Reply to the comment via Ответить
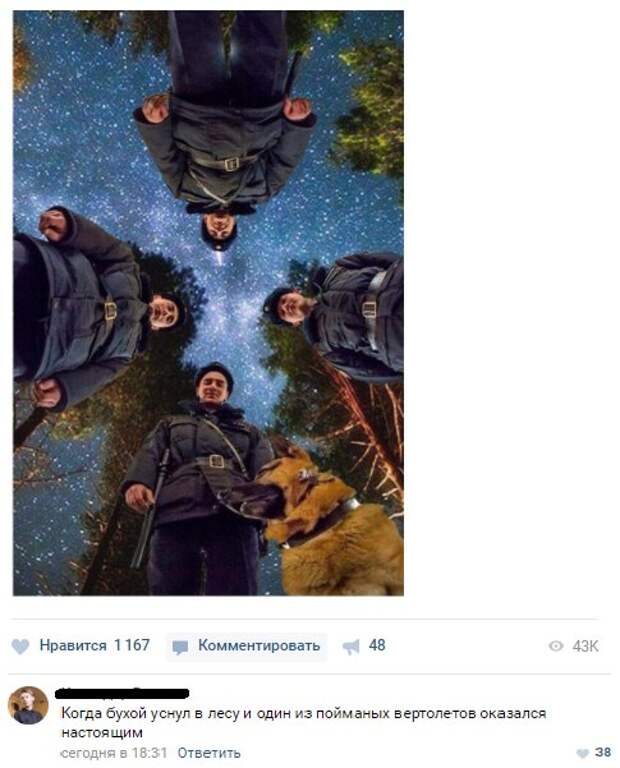Image resolution: width=620 pixels, height=768 pixels. click(x=209, y=753)
